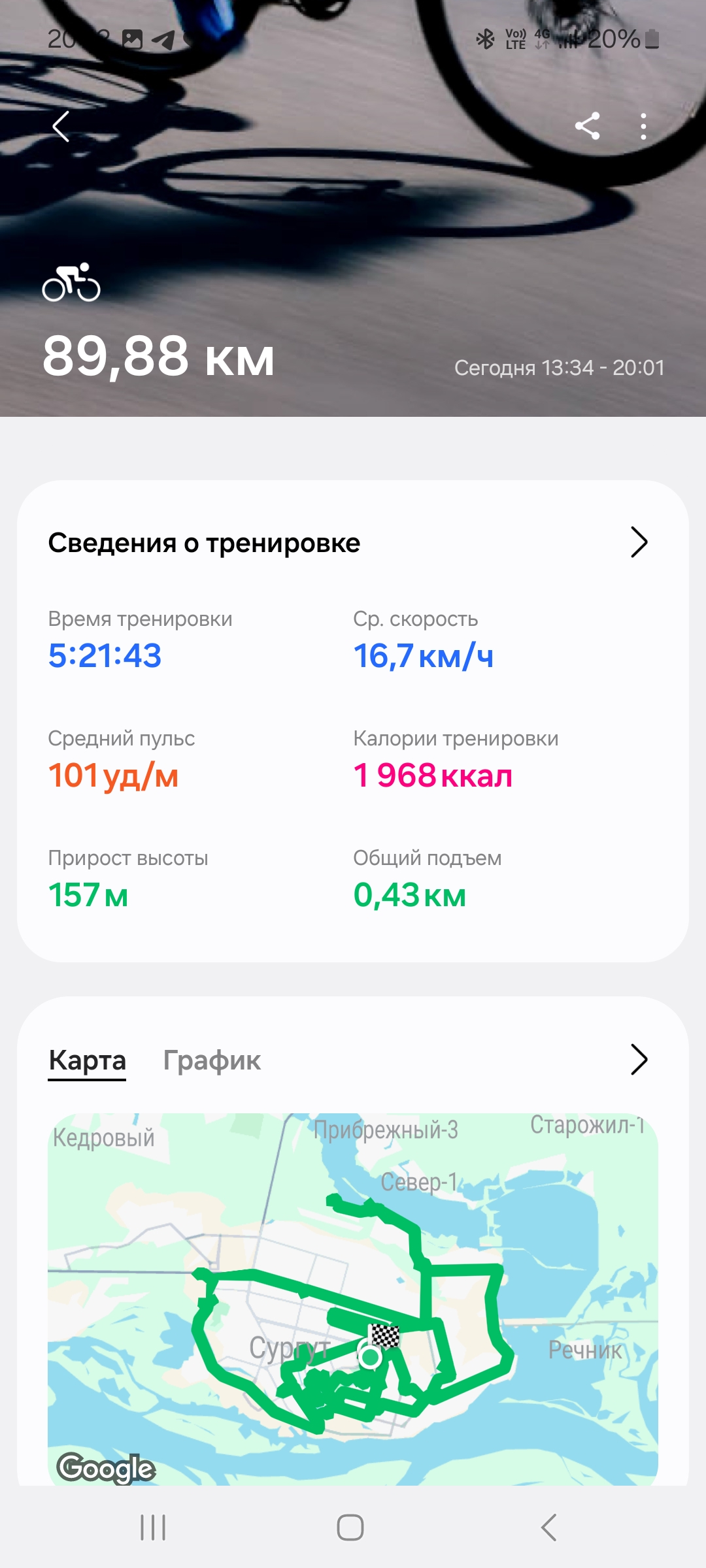Image resolution: width=706 pixels, height=1568 pixels.
Task: Tap the system back button
Action: coord(549,1527)
